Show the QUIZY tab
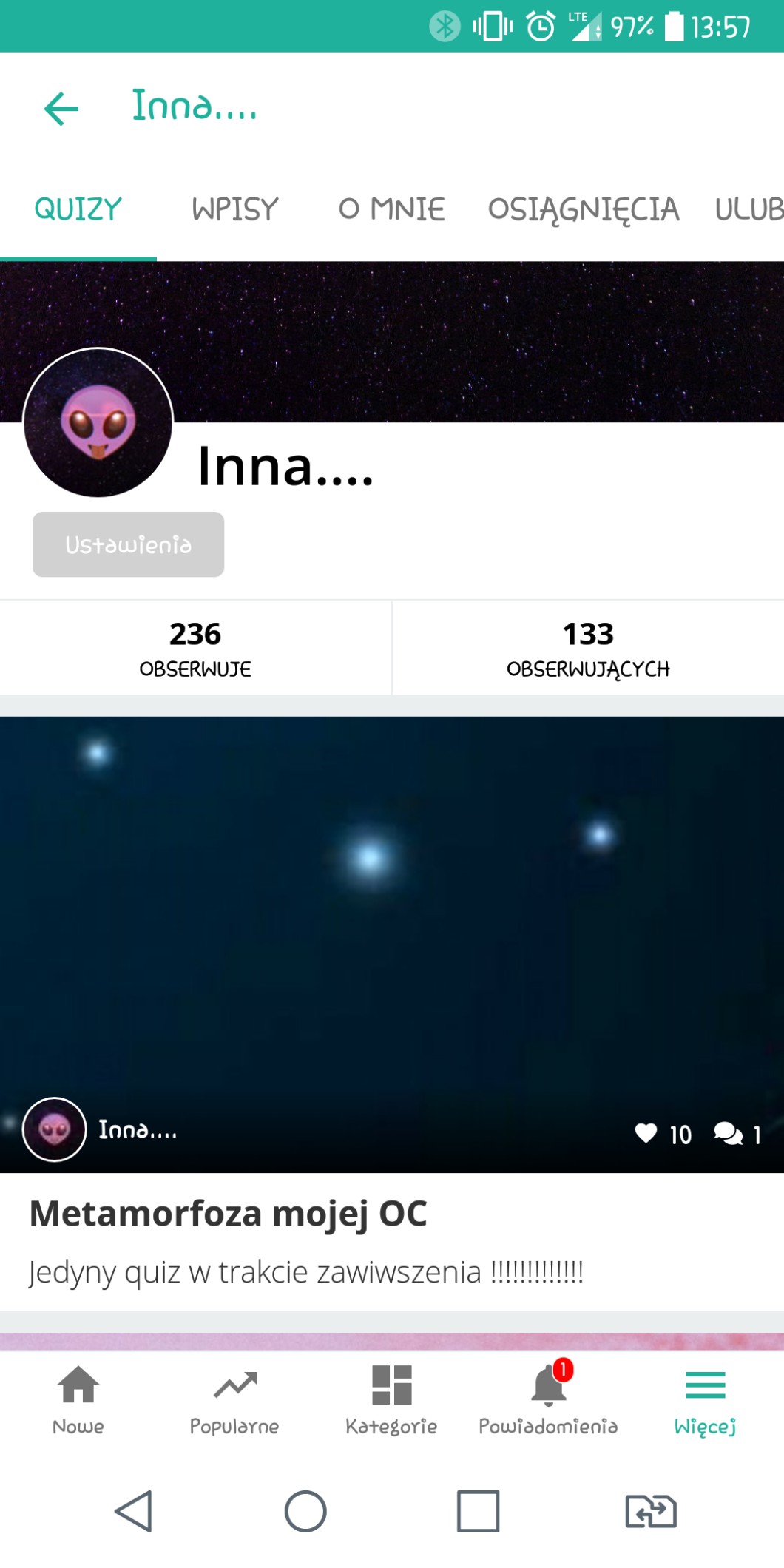This screenshot has width=784, height=1568. point(78,209)
